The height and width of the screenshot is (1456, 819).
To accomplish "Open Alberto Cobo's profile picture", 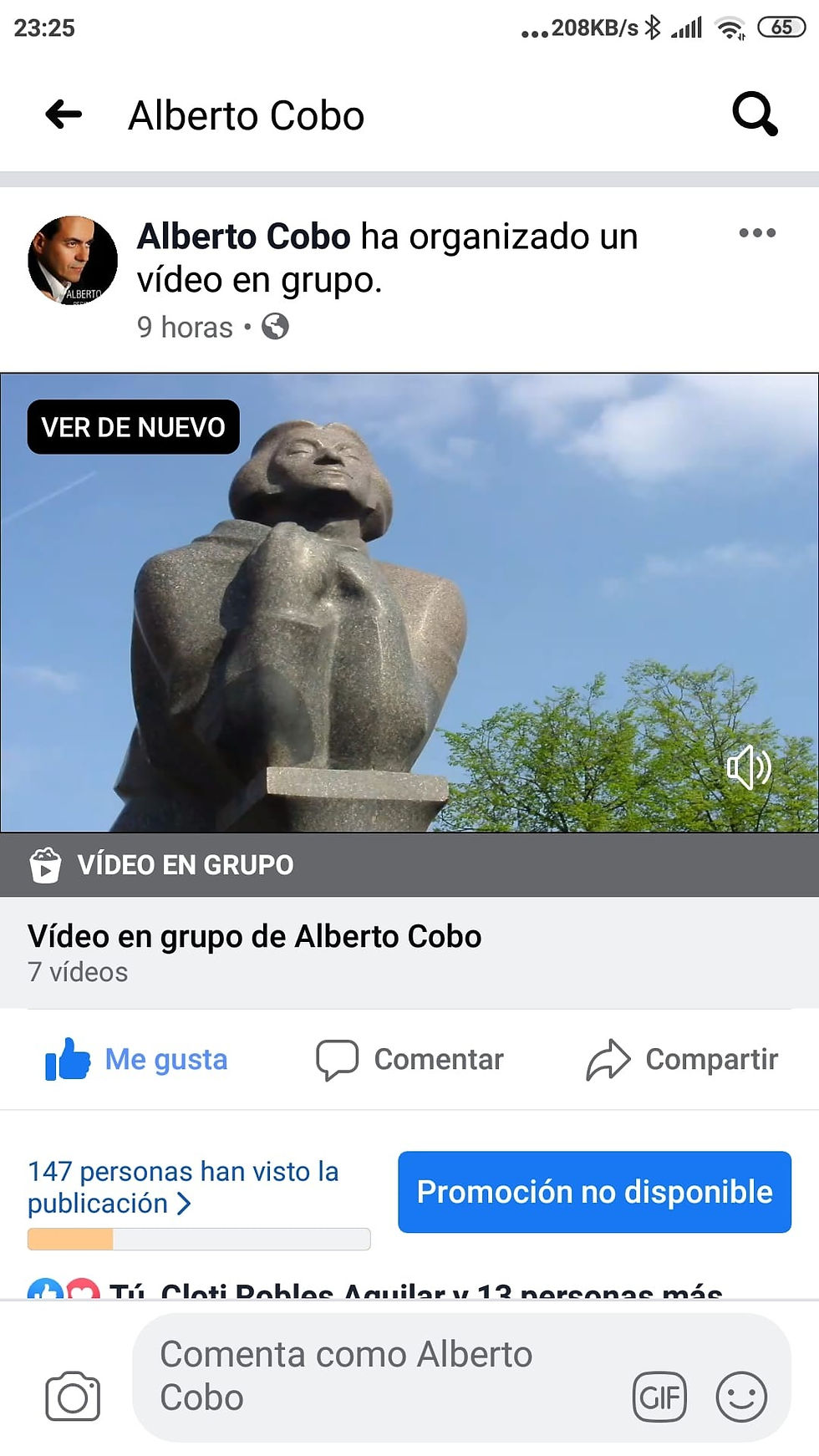I will [73, 260].
